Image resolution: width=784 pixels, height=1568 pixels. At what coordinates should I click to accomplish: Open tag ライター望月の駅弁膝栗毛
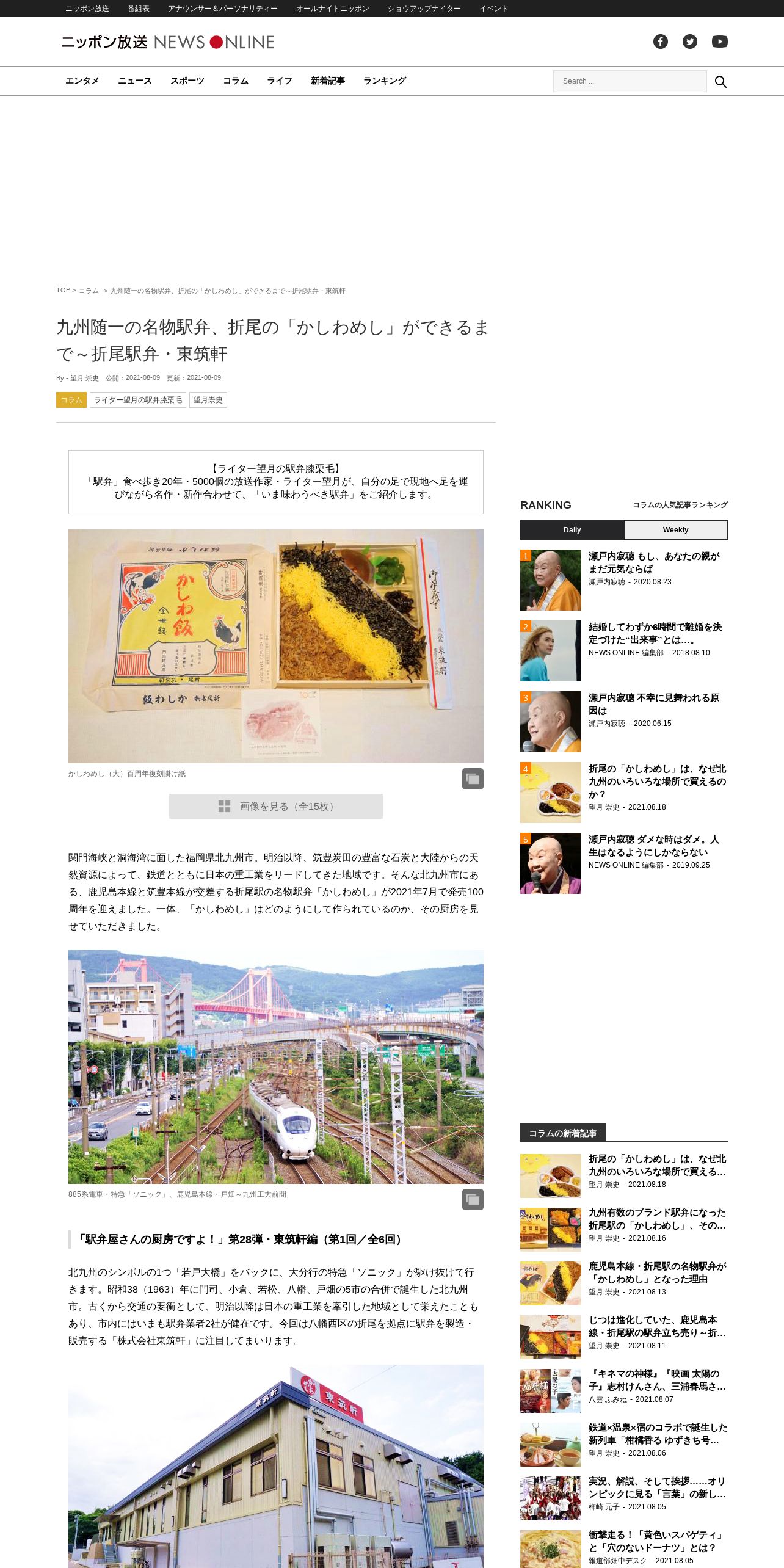point(138,400)
